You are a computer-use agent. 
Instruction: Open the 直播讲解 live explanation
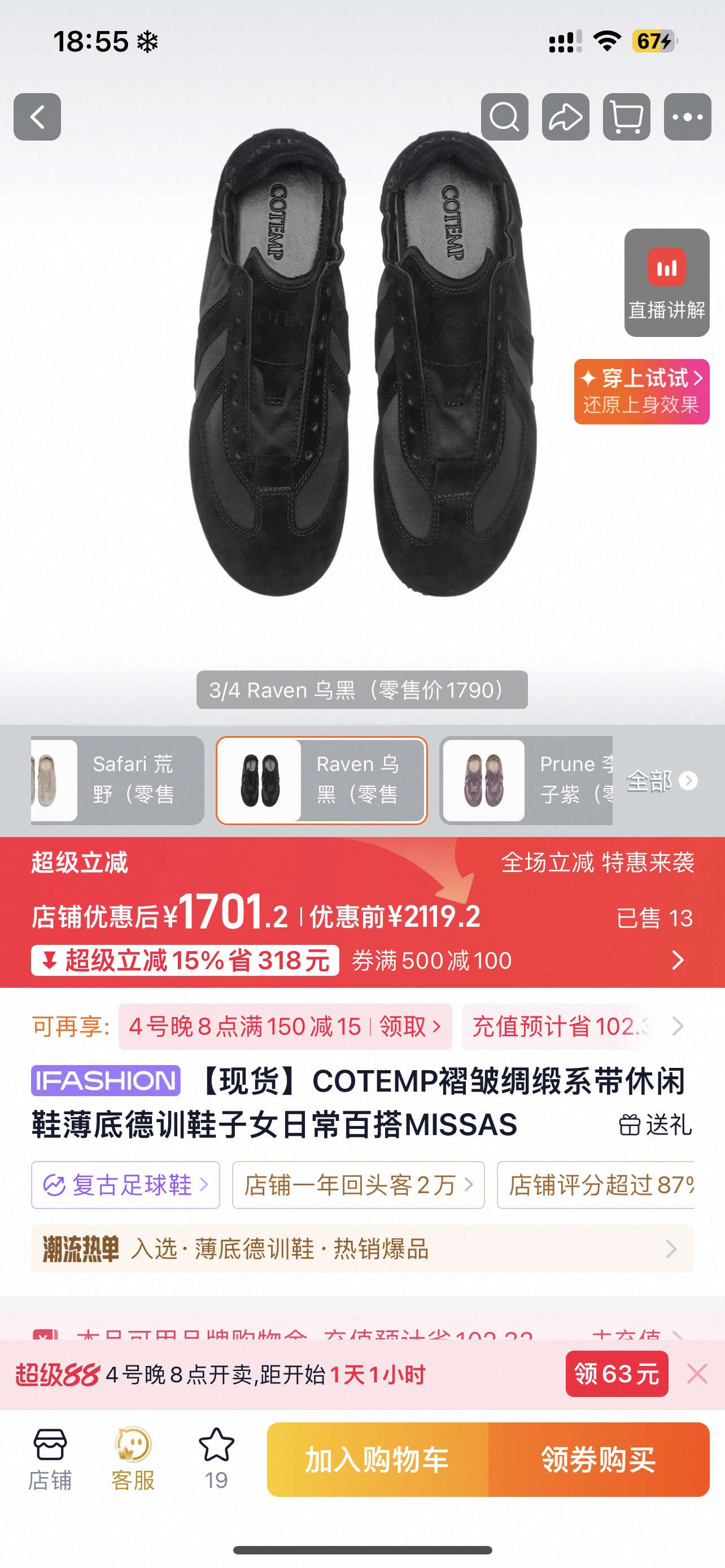click(667, 282)
